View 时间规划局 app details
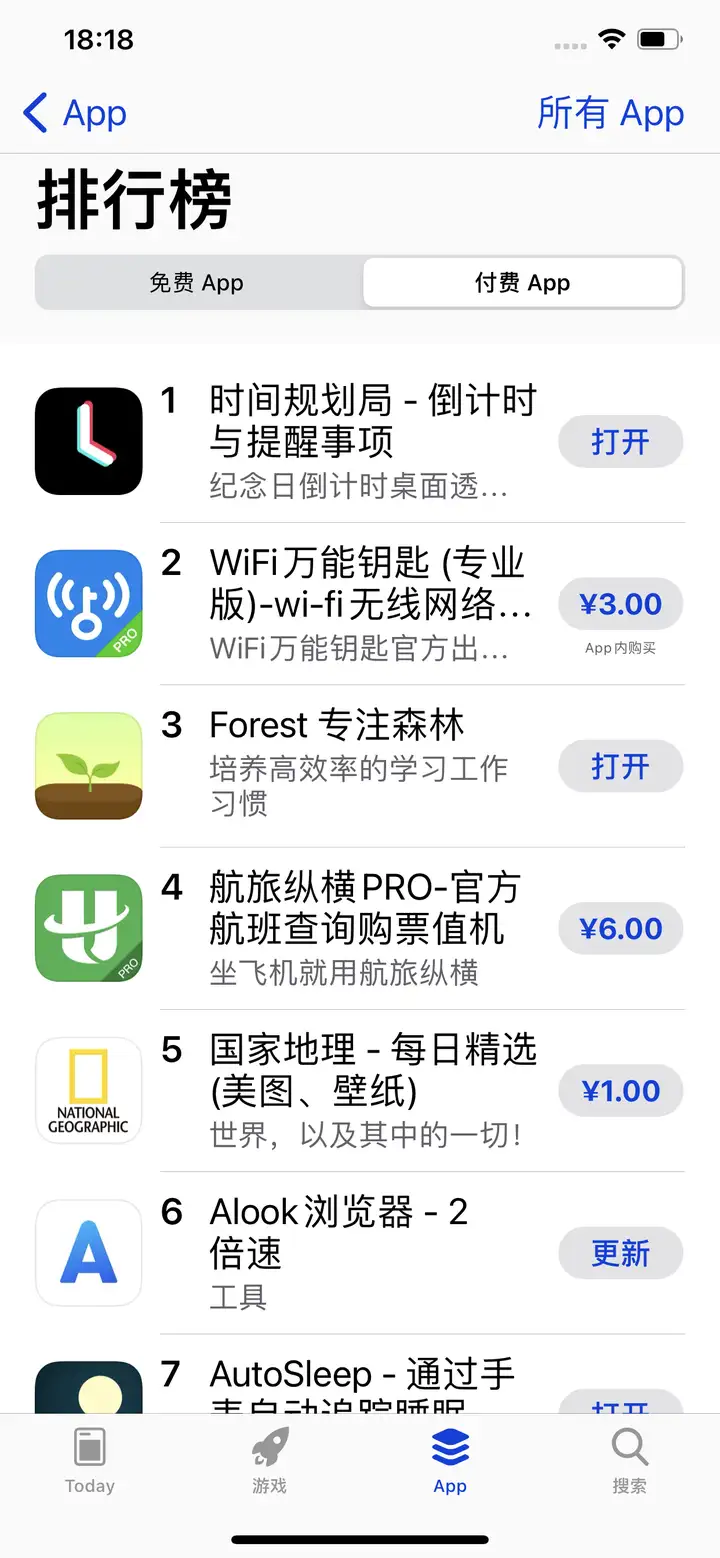The width and height of the screenshot is (720, 1558). [x=370, y=420]
